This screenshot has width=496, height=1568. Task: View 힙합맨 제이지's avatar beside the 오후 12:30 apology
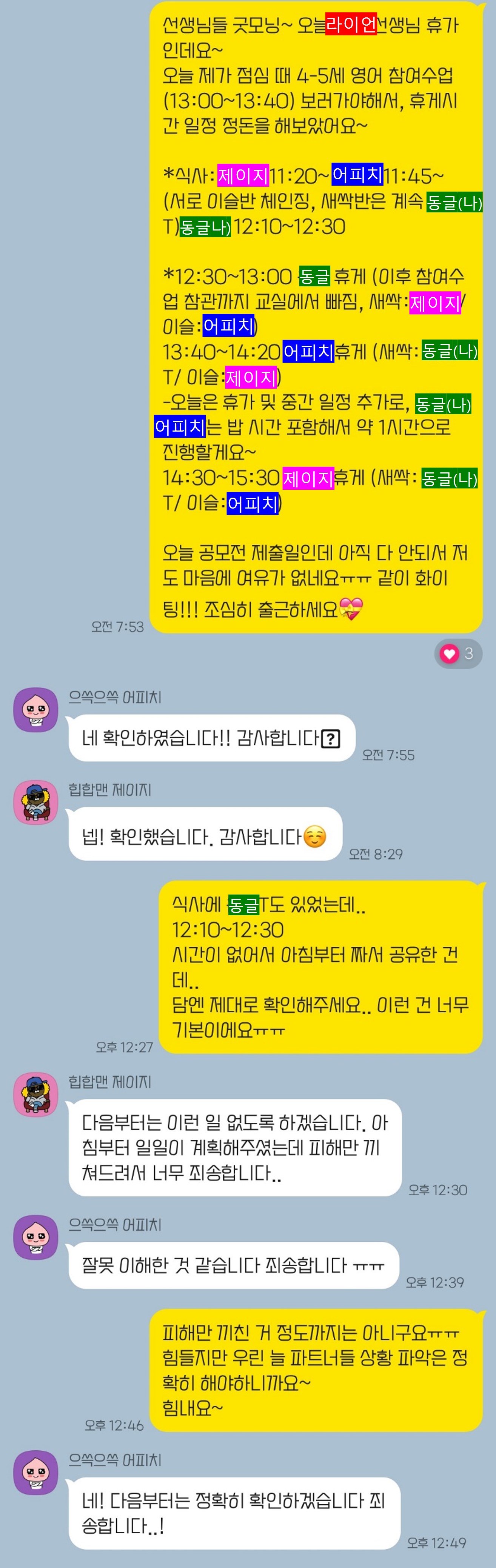pyautogui.click(x=36, y=1095)
